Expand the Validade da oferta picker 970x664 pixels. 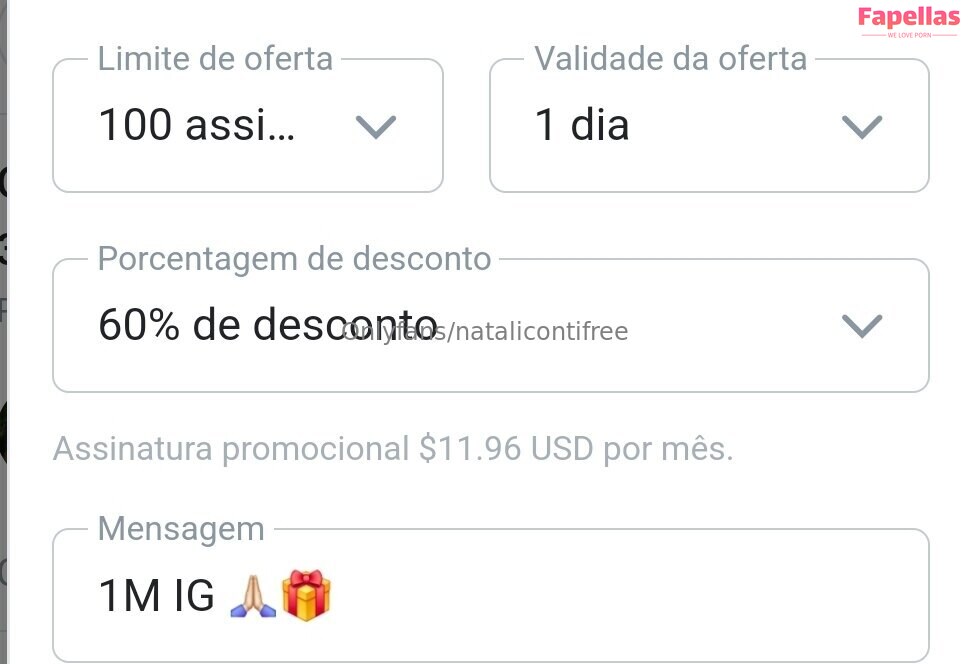[x=708, y=126]
